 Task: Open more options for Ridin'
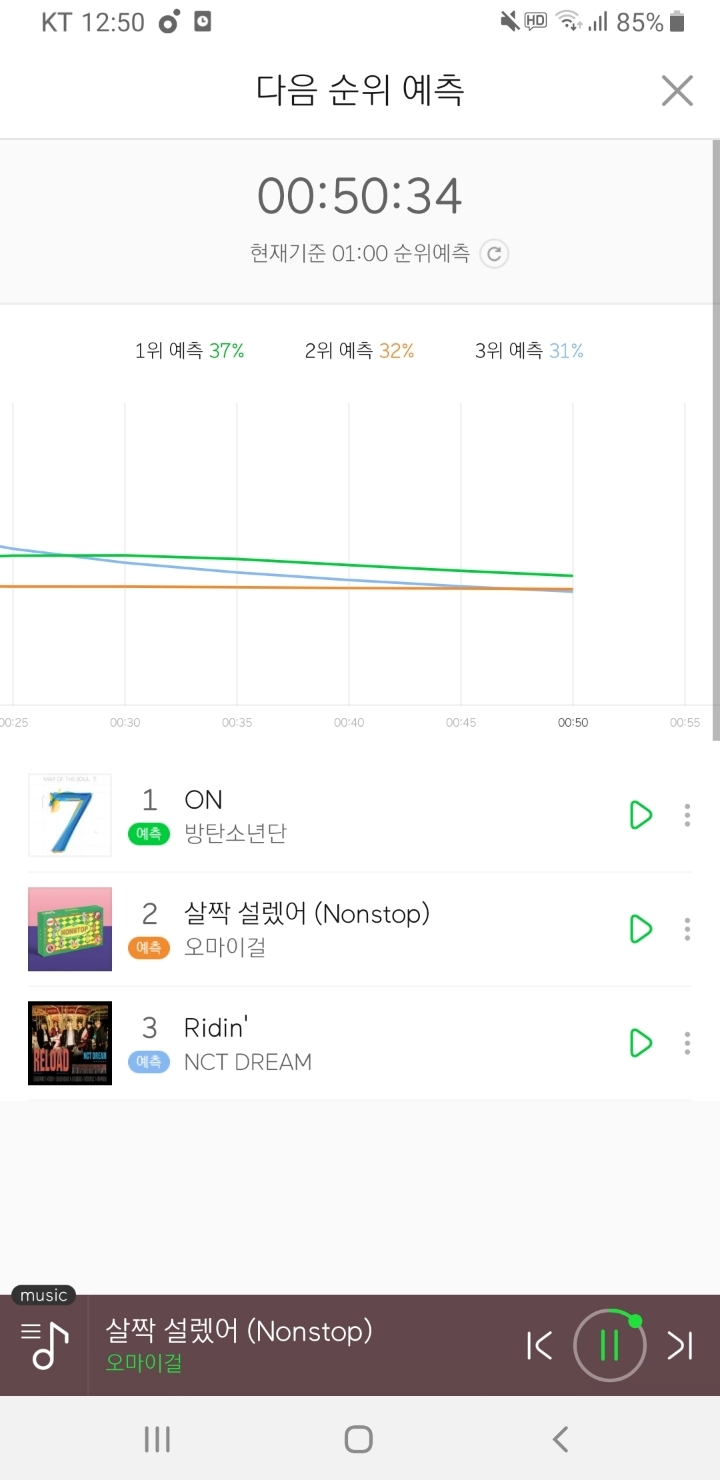687,1043
